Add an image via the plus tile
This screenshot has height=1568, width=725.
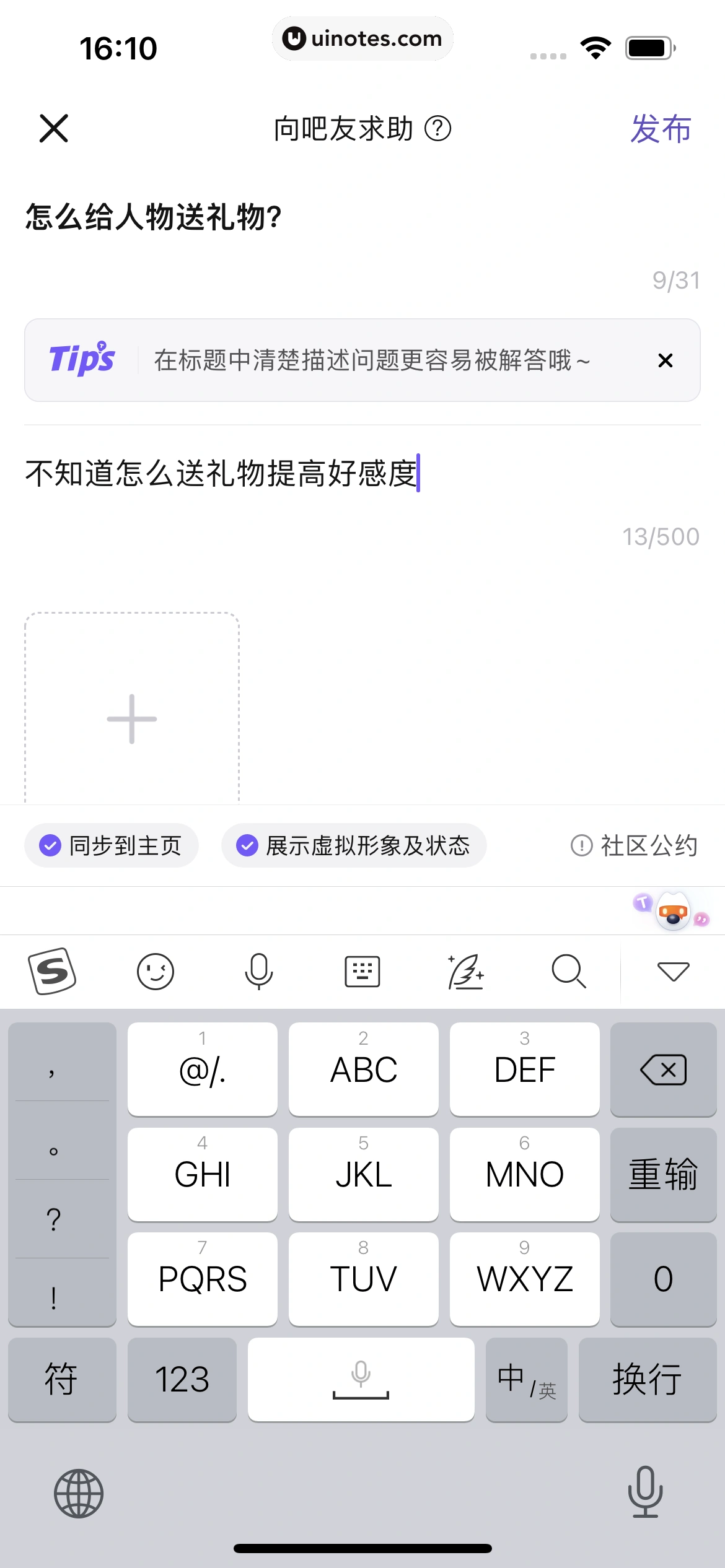tap(131, 718)
